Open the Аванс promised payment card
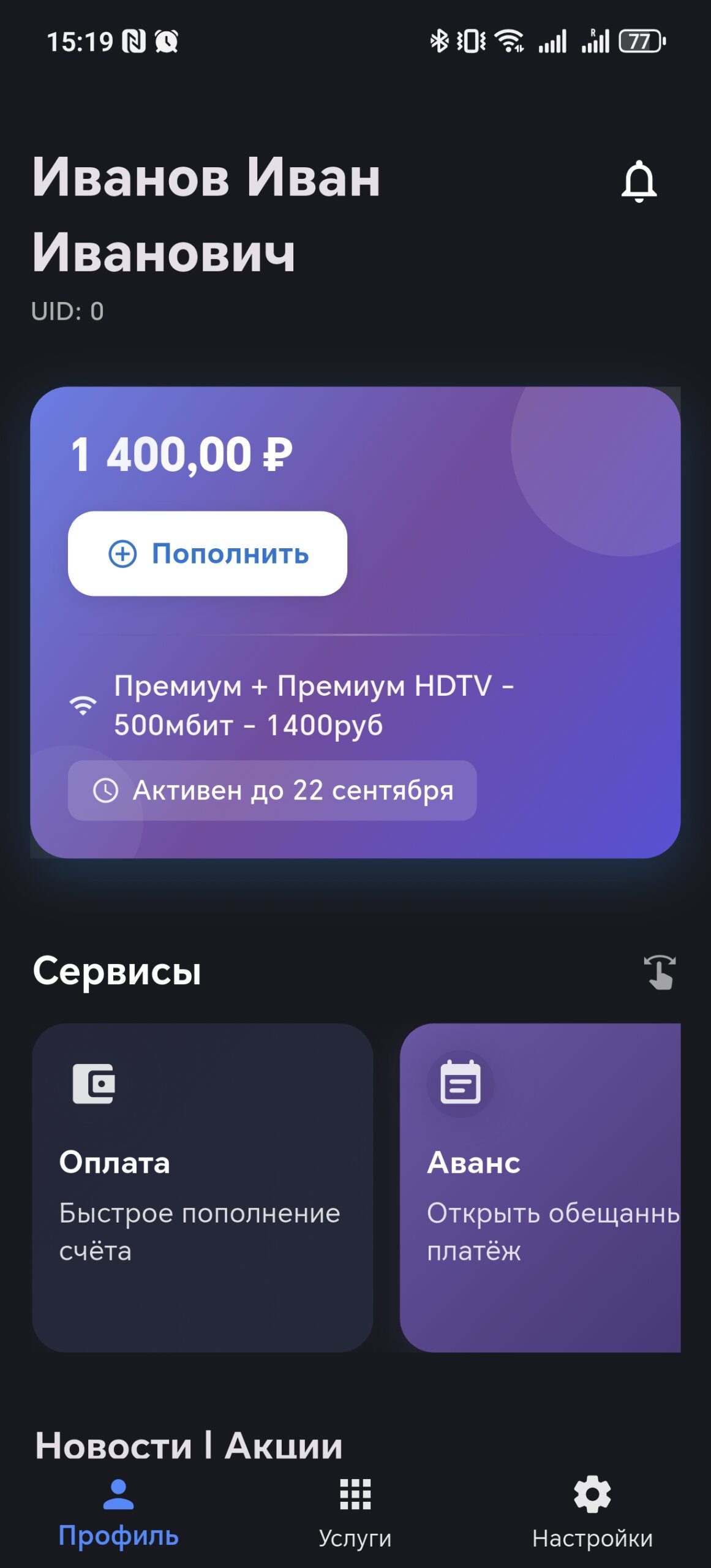Image resolution: width=711 pixels, height=1568 pixels. click(x=540, y=1188)
